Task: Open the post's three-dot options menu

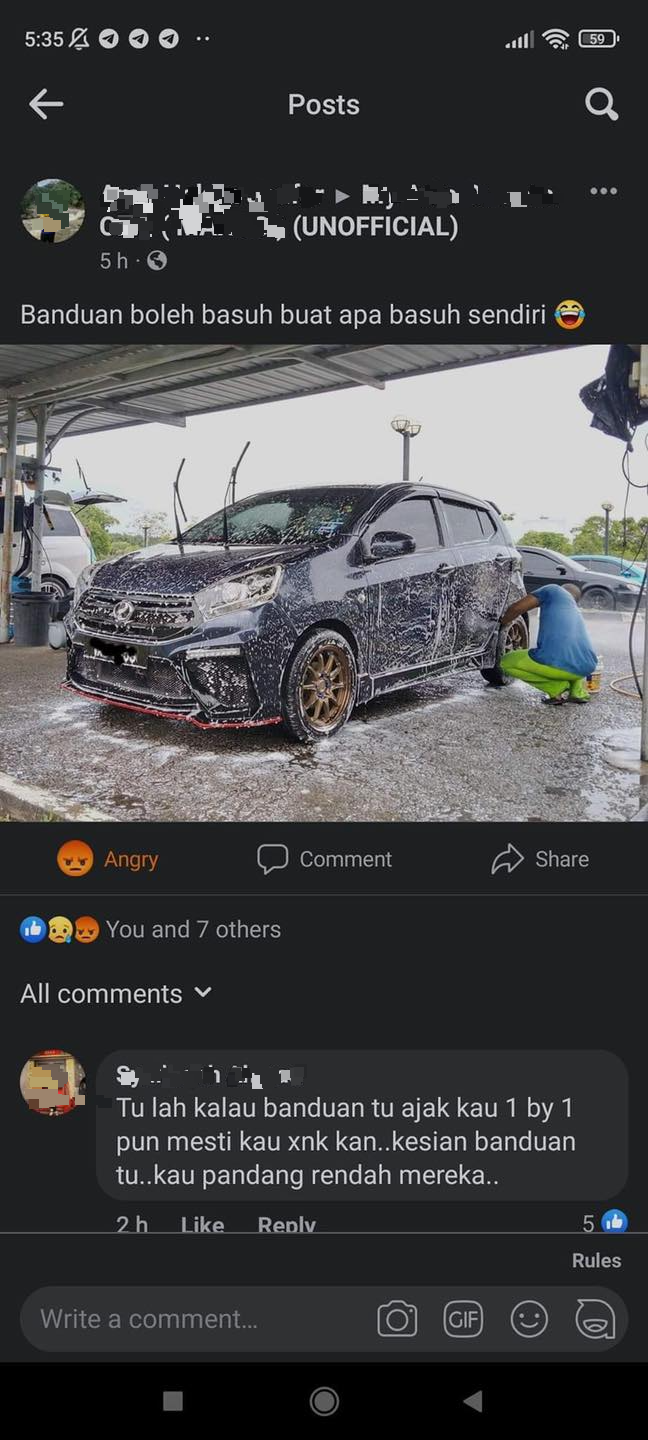Action: [603, 191]
